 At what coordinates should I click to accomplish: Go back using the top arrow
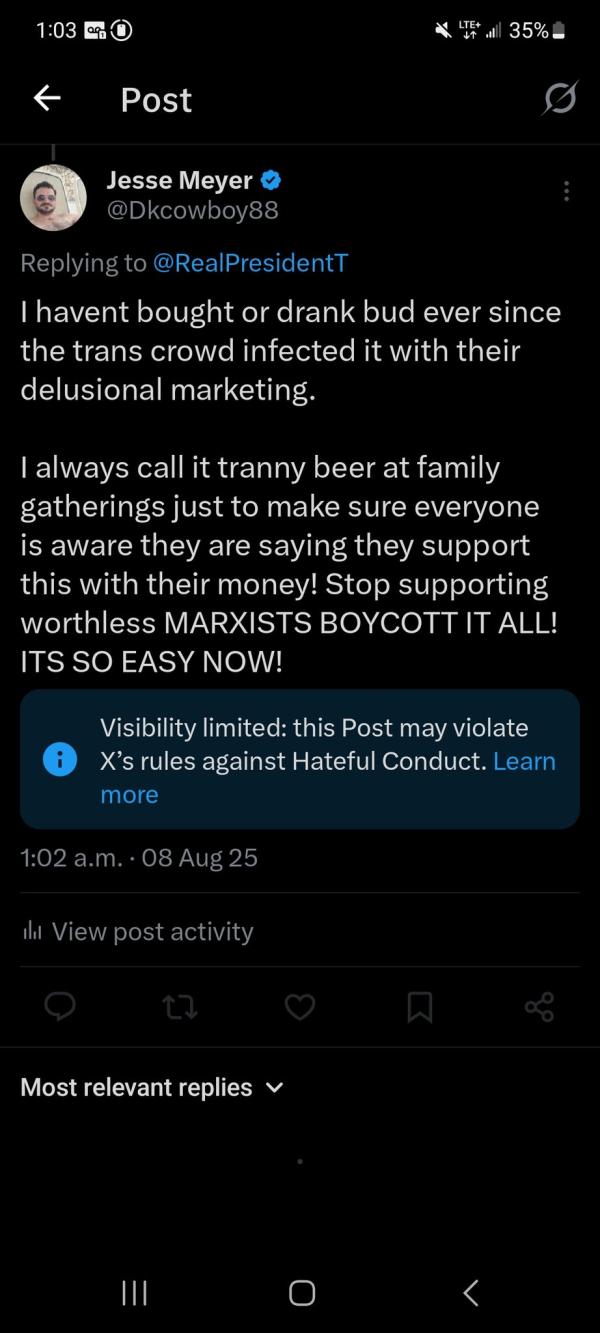click(47, 98)
